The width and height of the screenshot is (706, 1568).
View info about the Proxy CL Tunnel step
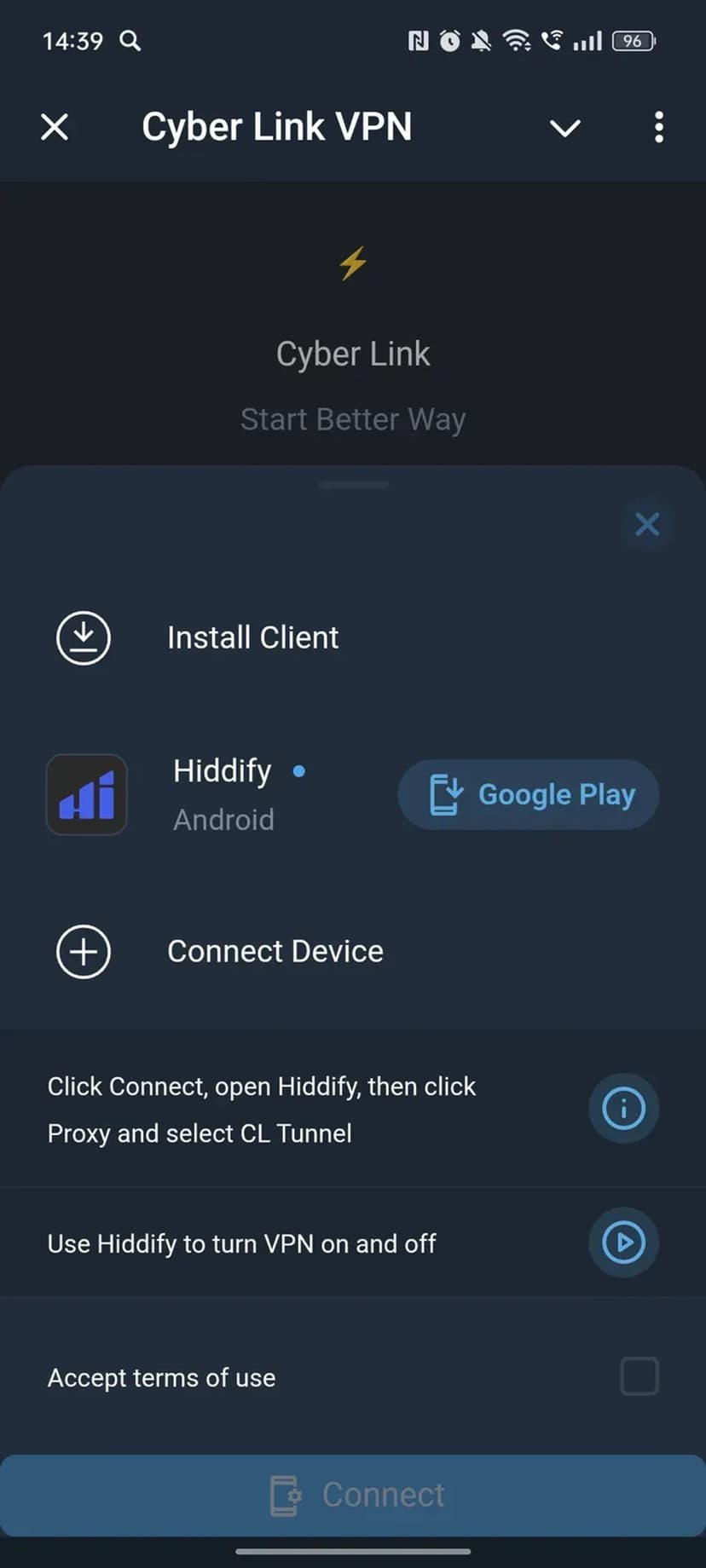point(623,1109)
